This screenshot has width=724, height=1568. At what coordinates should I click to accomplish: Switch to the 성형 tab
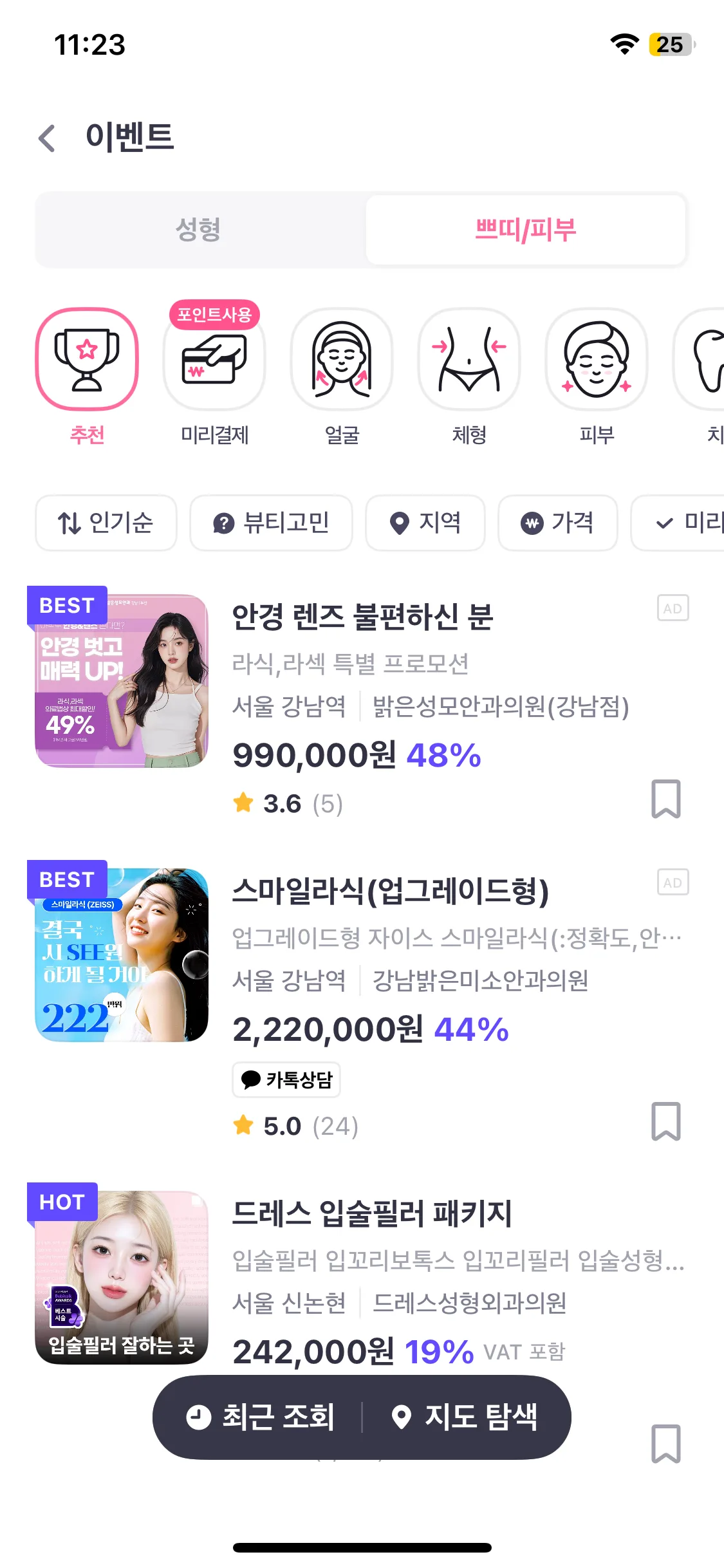point(200,230)
